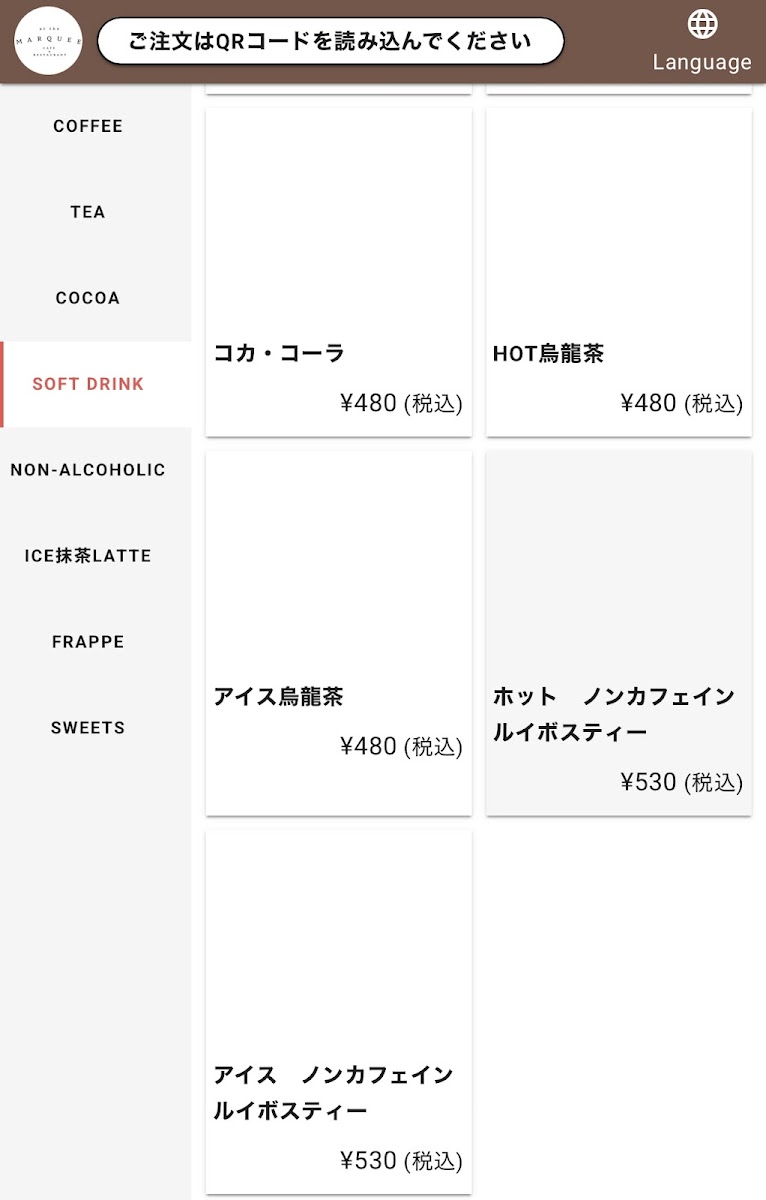The image size is (766, 1200).
Task: Switch to the COFFEE category
Action: click(88, 126)
